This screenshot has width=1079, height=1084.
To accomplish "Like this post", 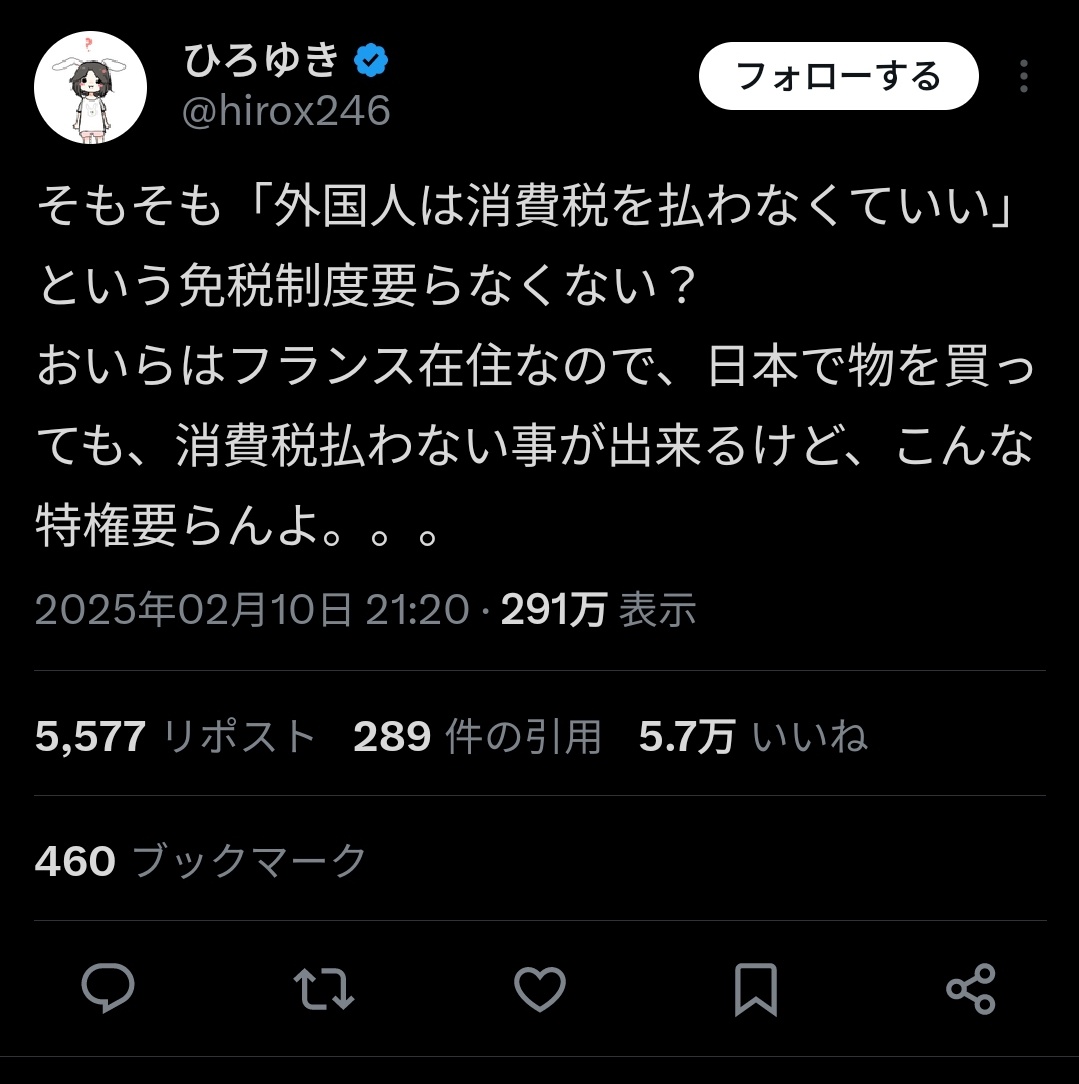I will (540, 989).
